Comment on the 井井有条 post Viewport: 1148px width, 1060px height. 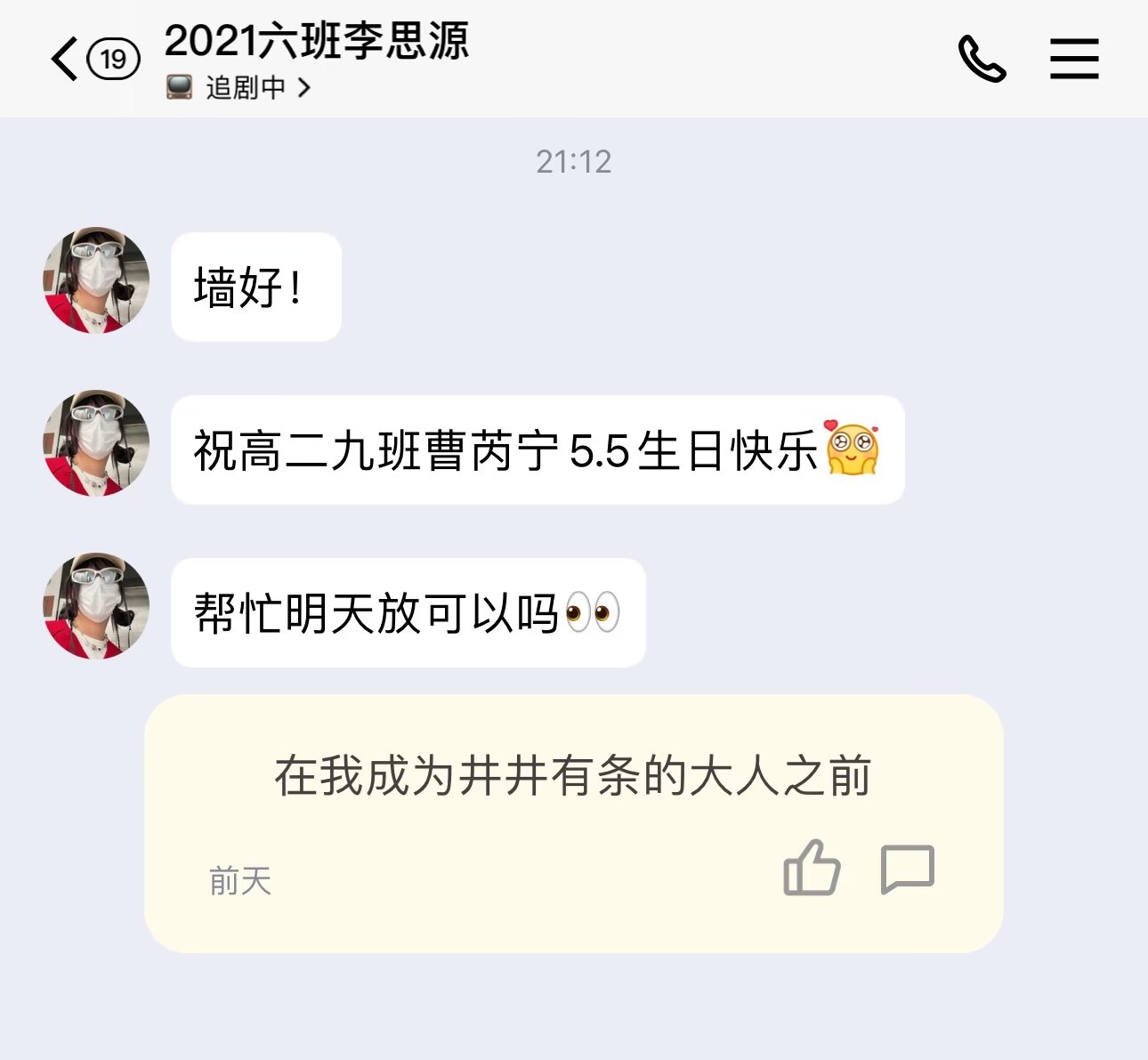tap(907, 868)
